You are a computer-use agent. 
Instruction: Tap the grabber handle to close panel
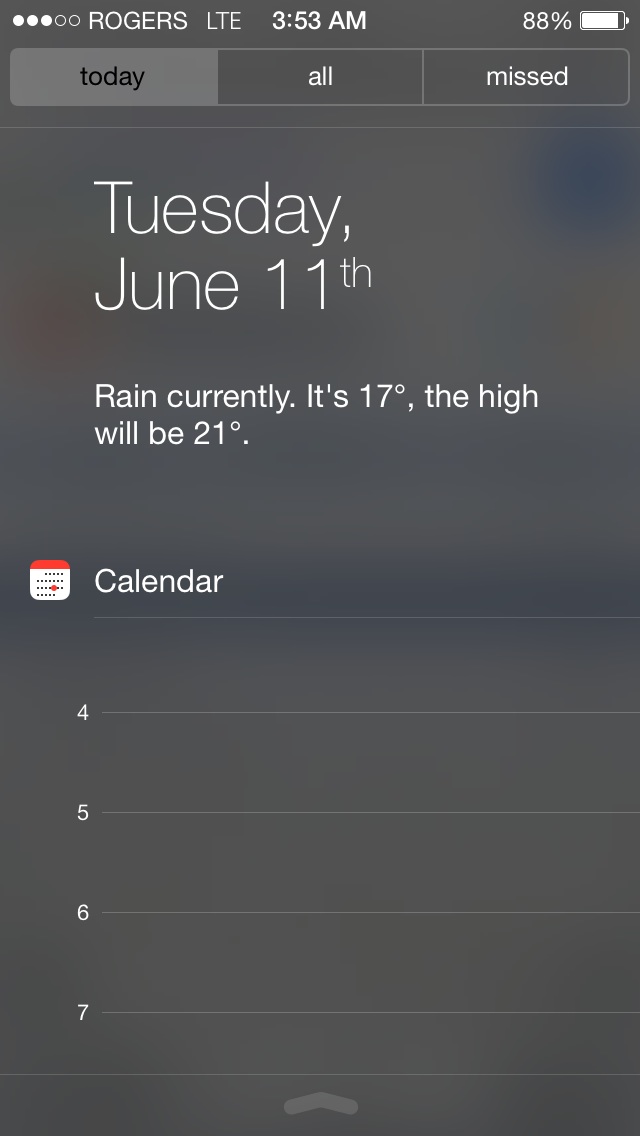[320, 1104]
